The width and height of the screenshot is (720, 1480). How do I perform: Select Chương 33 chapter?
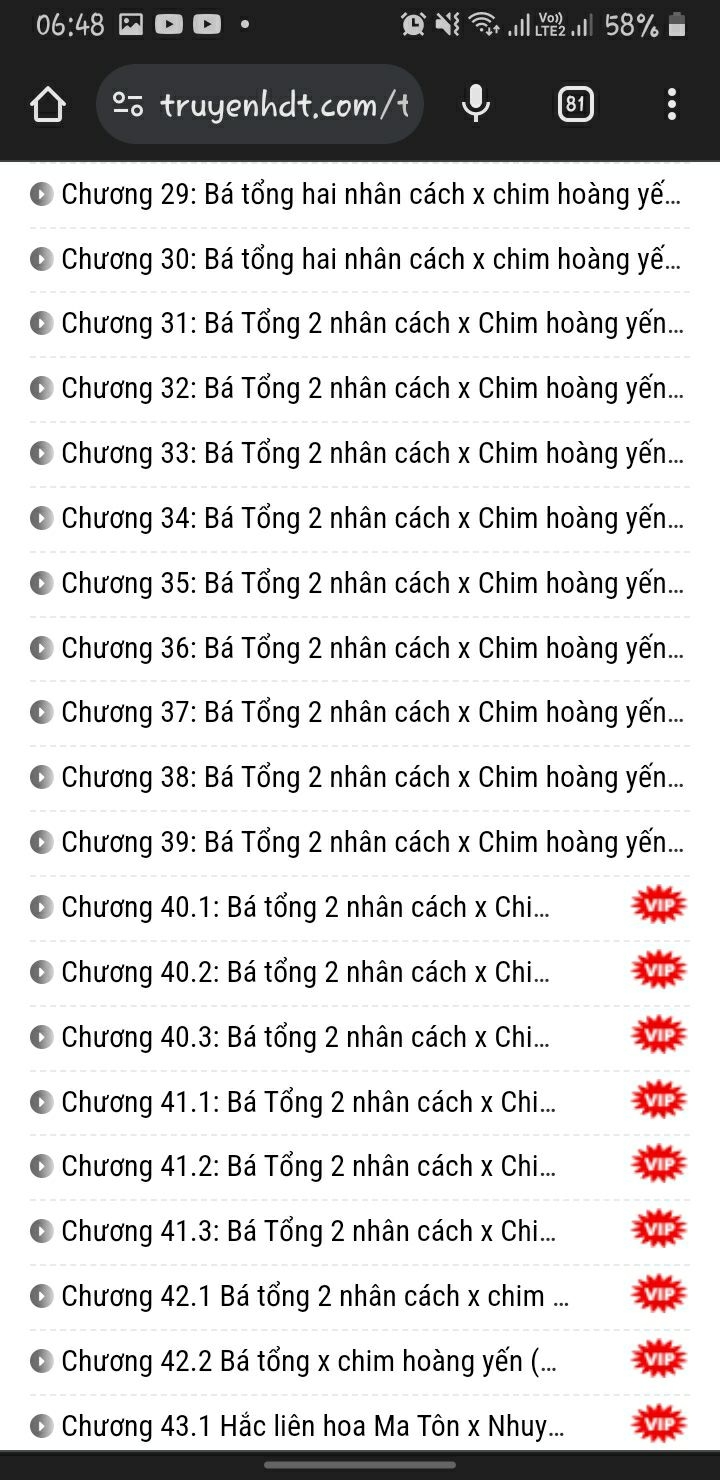point(357,453)
